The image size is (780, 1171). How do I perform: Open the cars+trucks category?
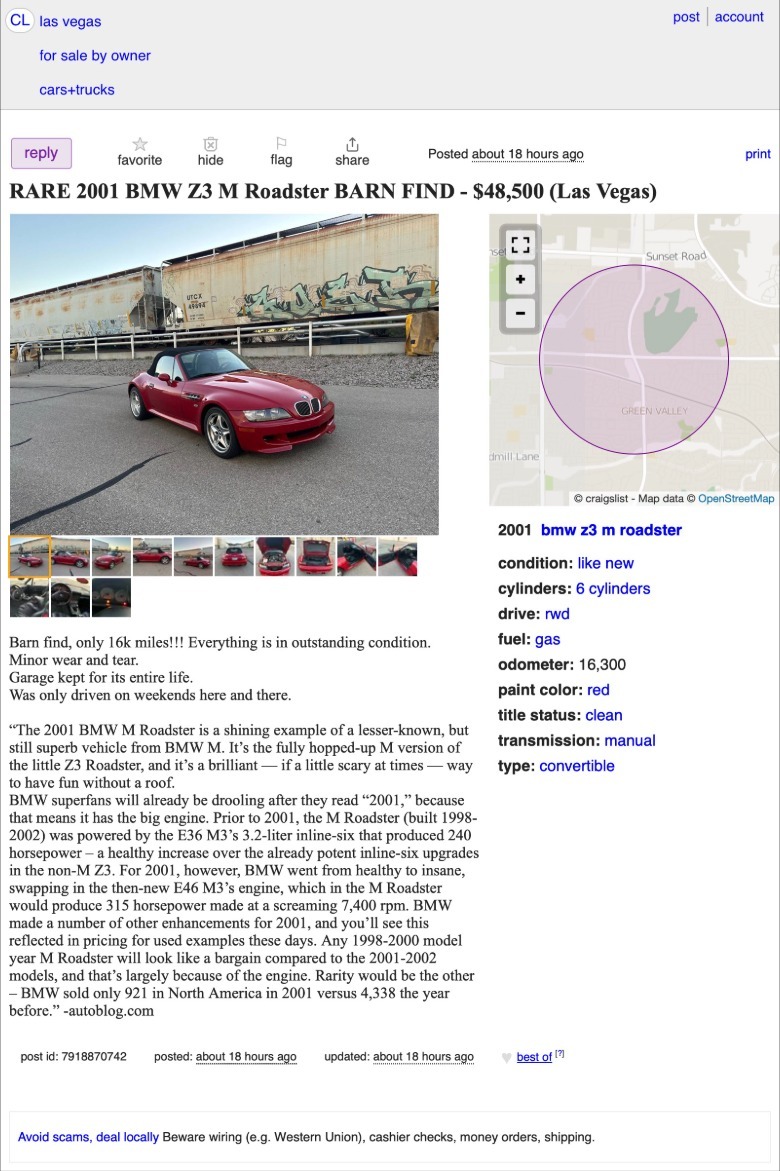pos(77,90)
